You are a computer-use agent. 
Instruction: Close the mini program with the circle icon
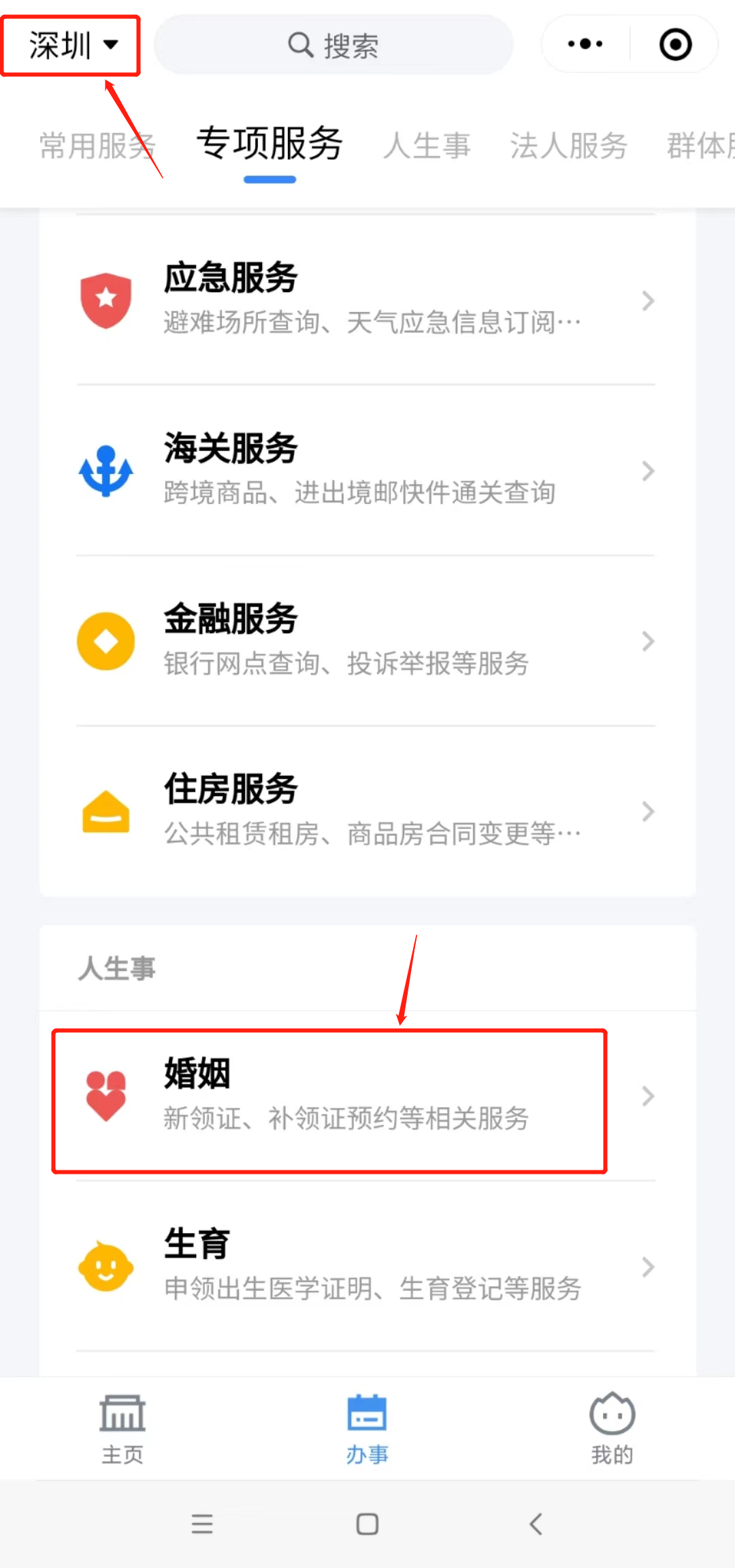tap(675, 44)
